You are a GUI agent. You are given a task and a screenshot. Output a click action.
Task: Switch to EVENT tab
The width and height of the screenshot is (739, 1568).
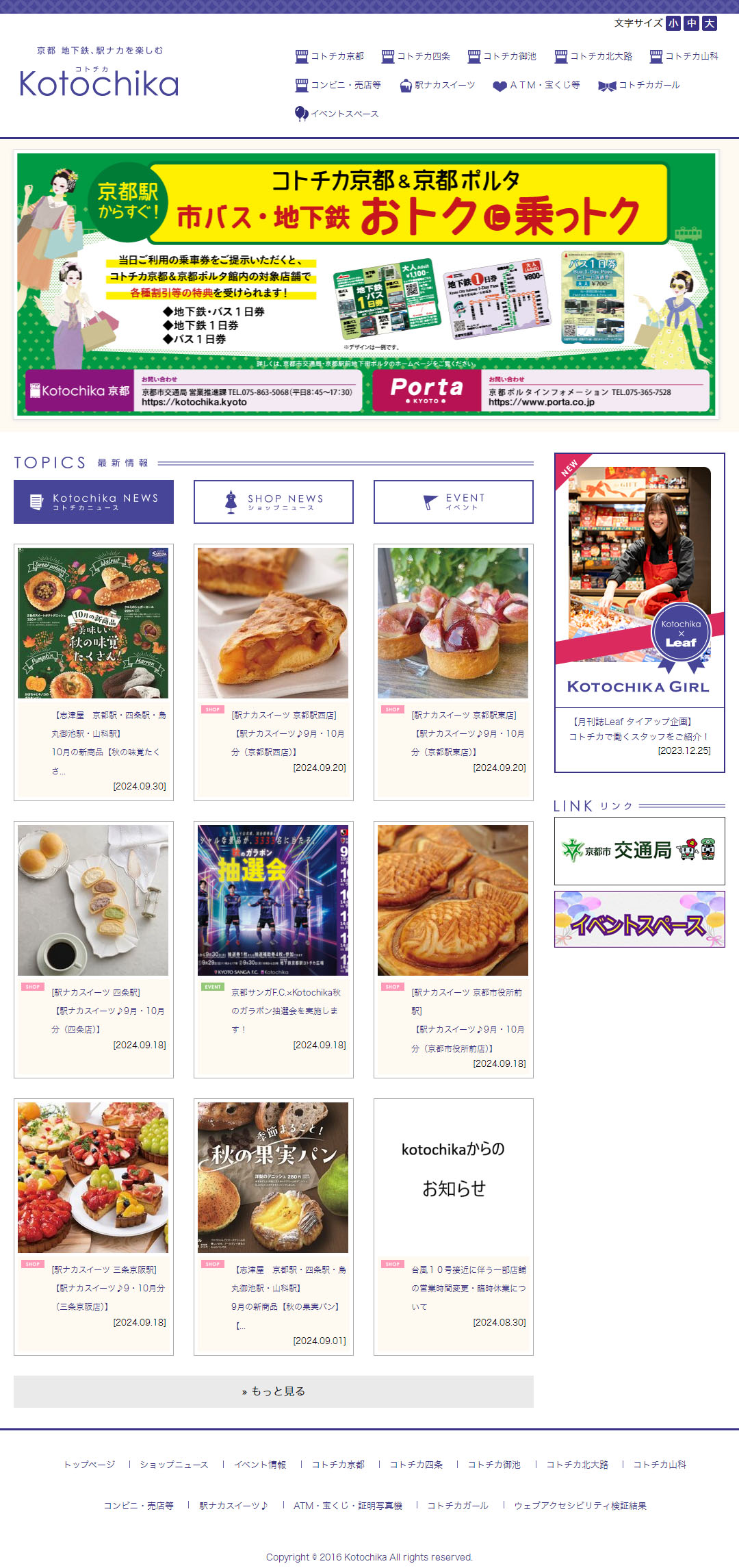(454, 502)
